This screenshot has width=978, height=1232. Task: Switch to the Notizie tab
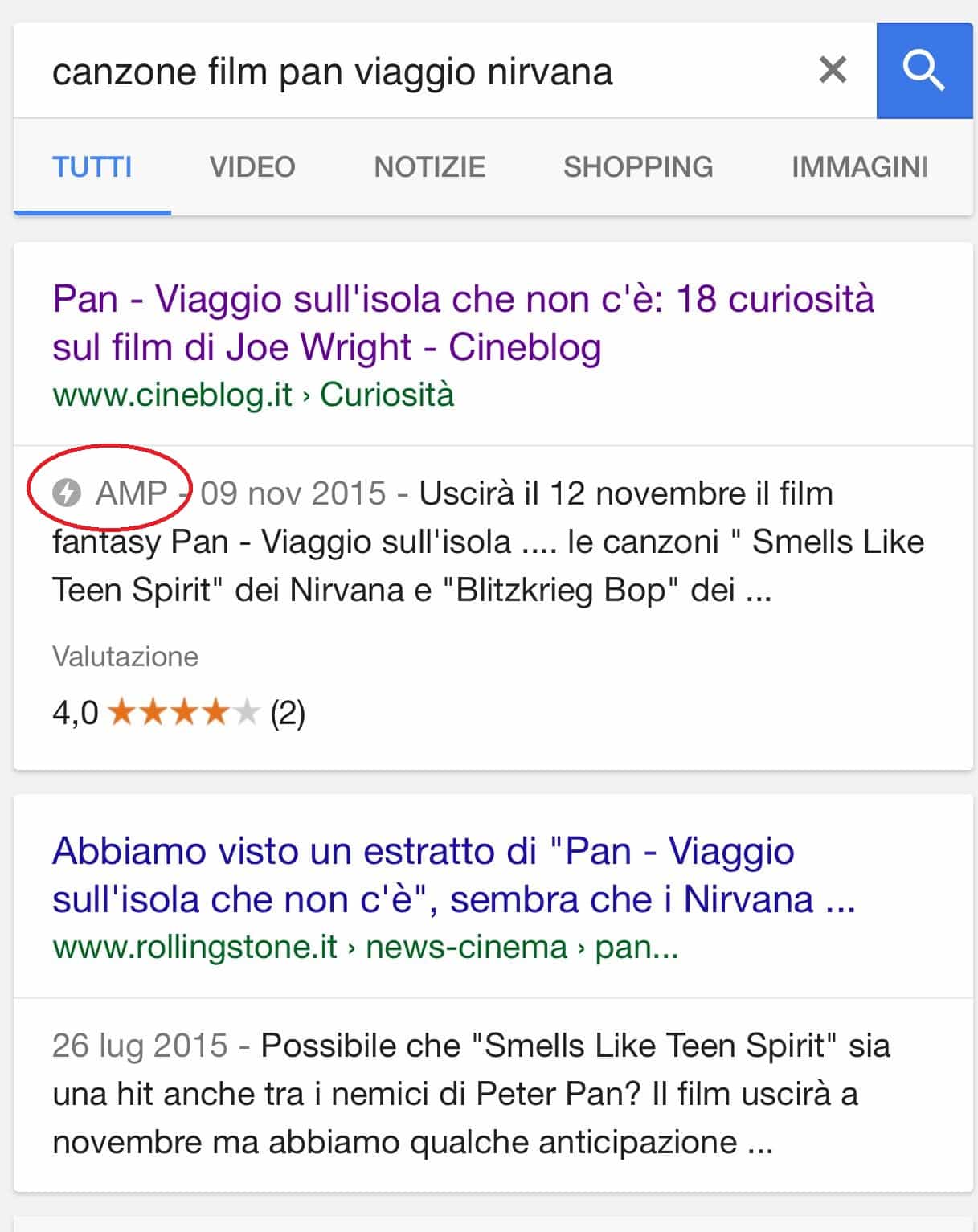coord(429,167)
